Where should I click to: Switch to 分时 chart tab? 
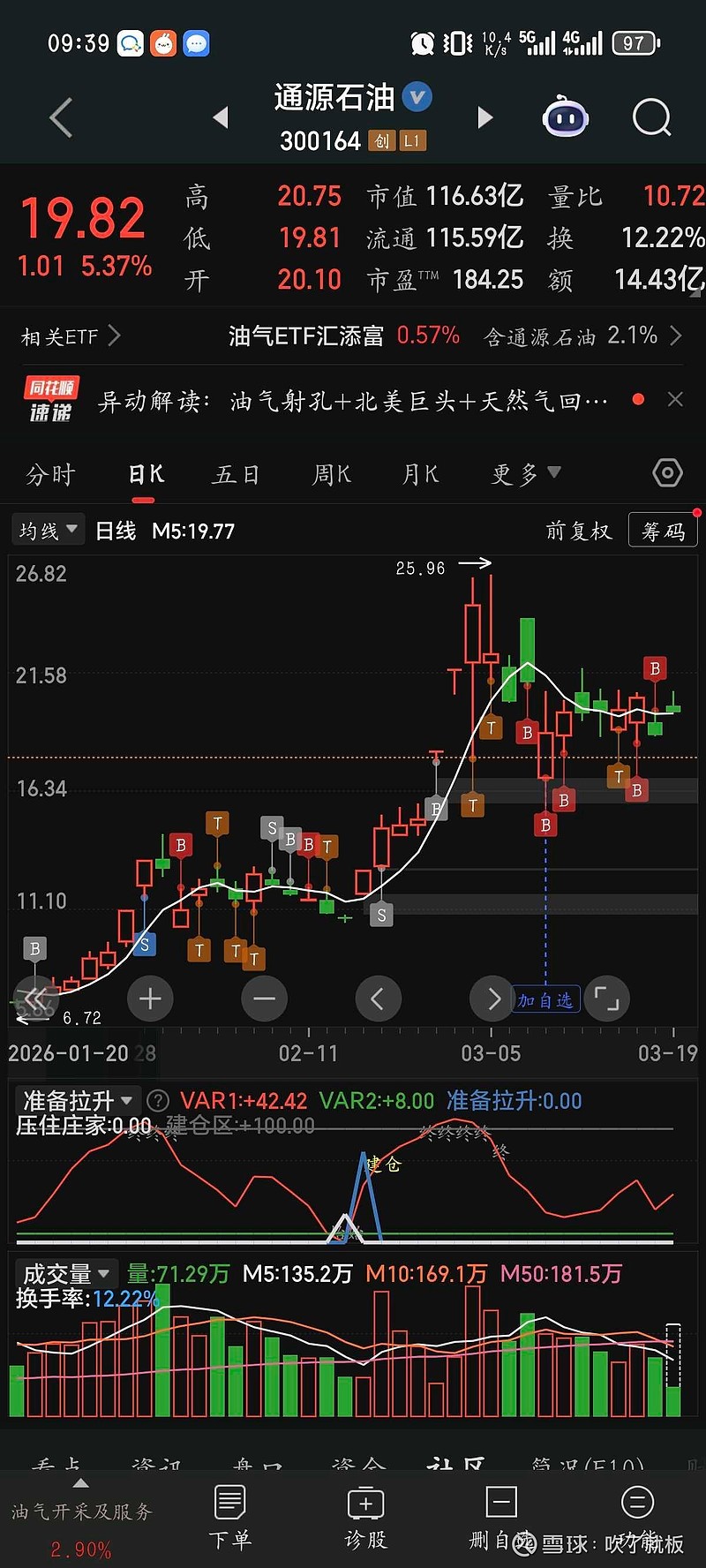(50, 475)
